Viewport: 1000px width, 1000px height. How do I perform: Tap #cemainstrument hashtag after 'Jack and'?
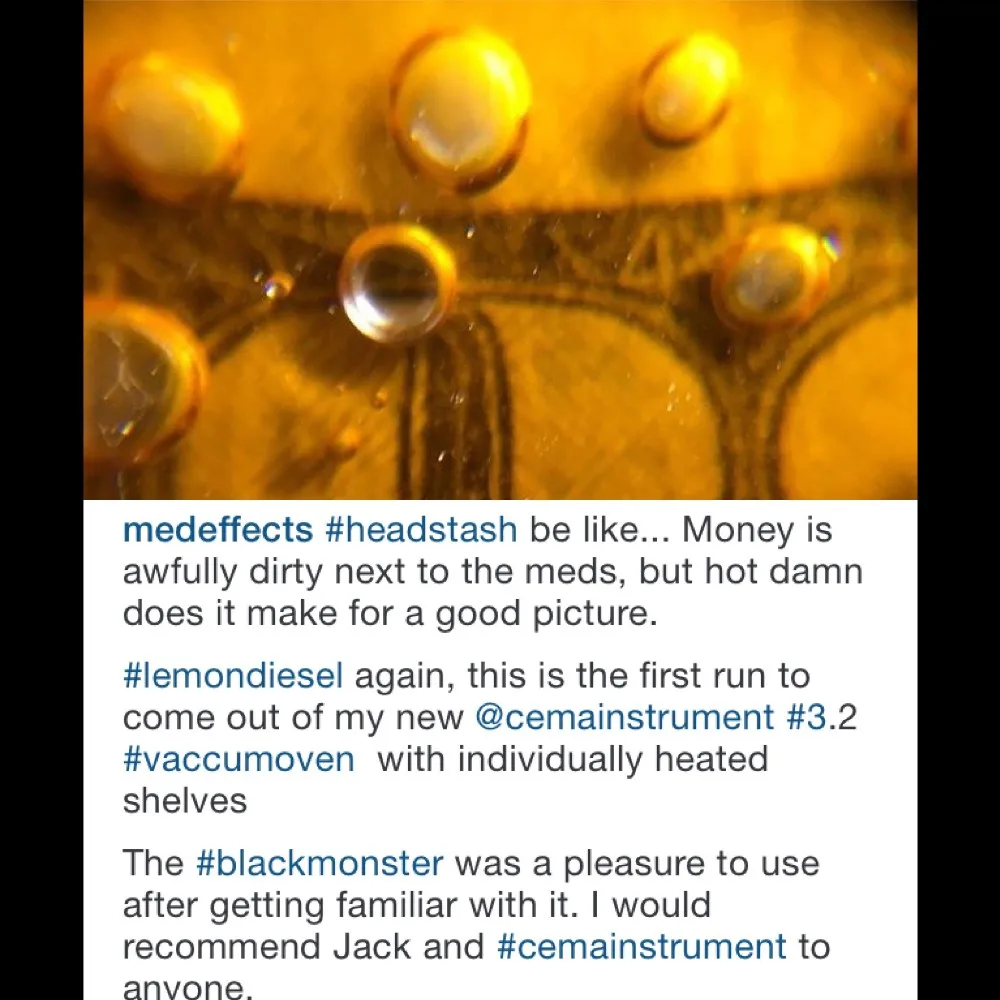(641, 946)
